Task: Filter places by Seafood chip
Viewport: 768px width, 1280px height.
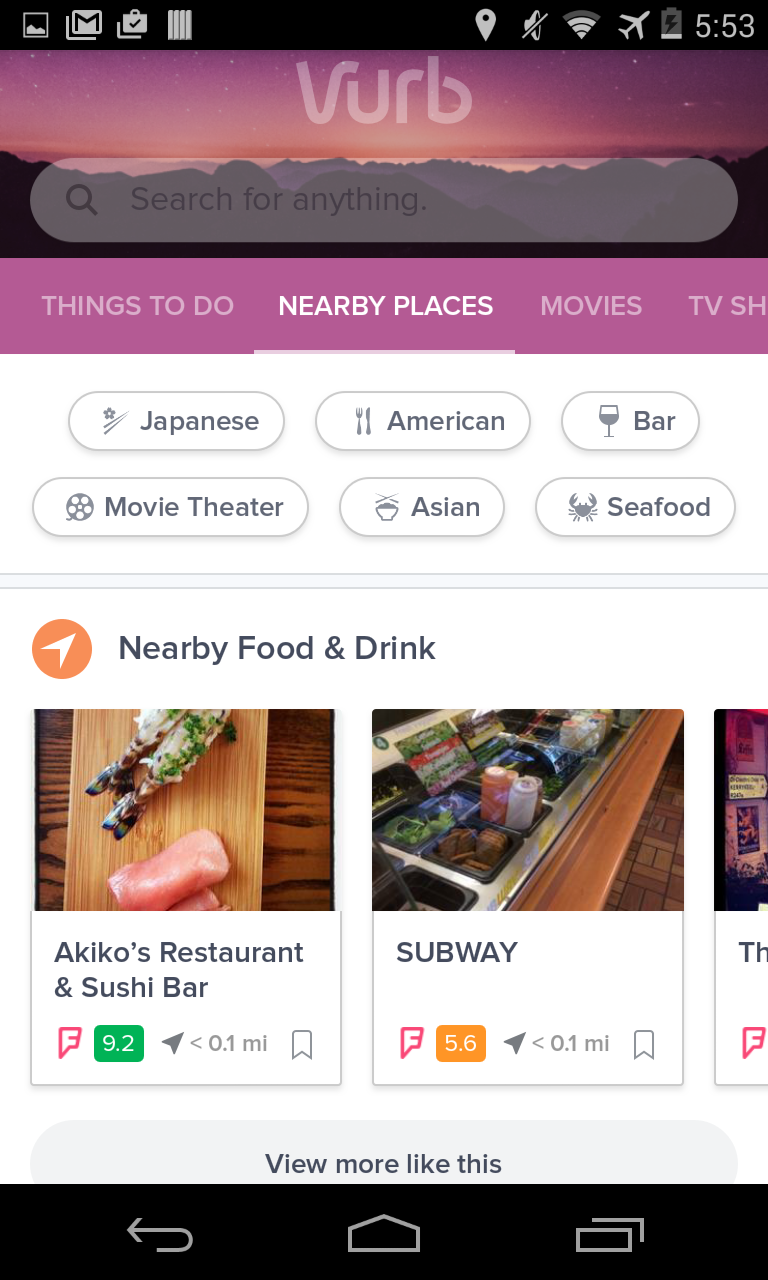Action: click(636, 507)
